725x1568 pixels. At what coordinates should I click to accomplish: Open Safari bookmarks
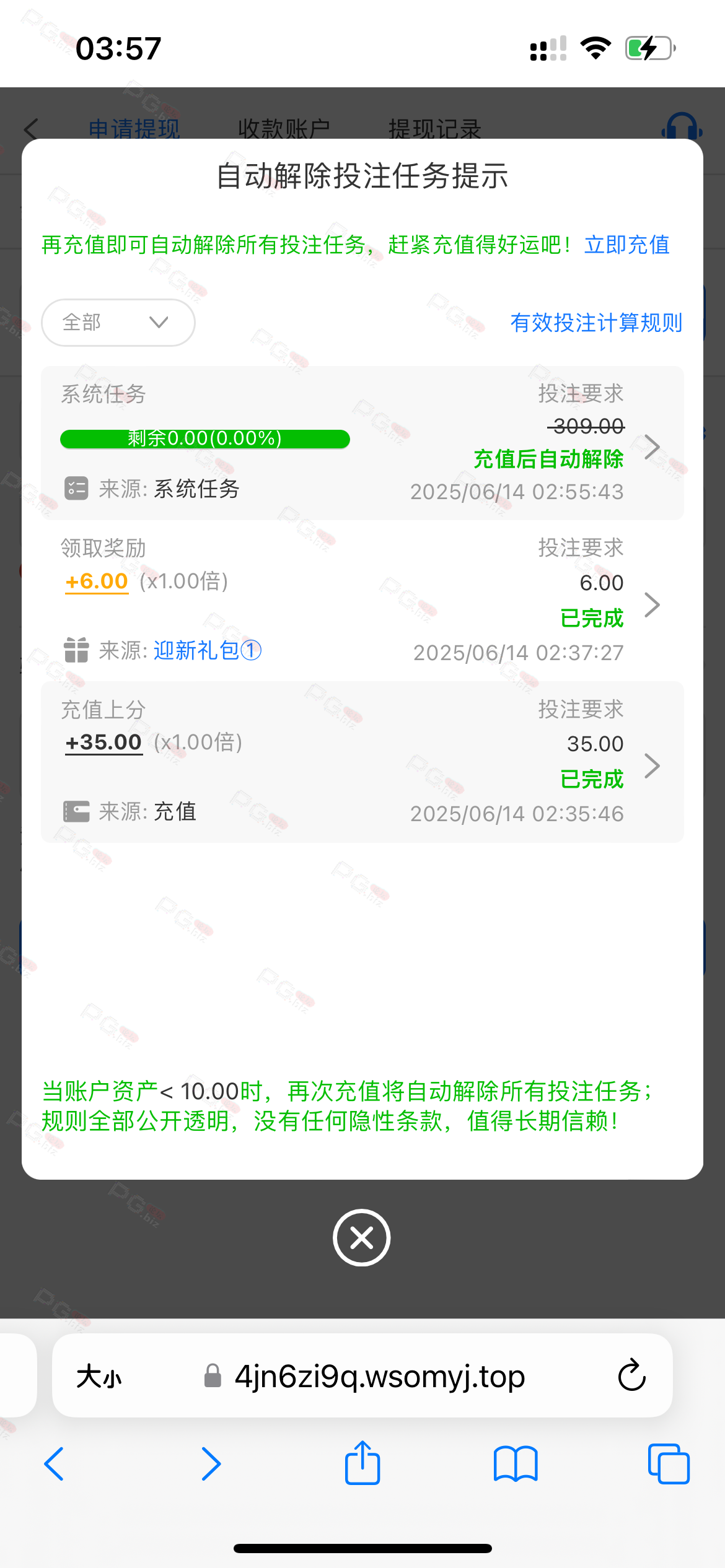pyautogui.click(x=516, y=1464)
